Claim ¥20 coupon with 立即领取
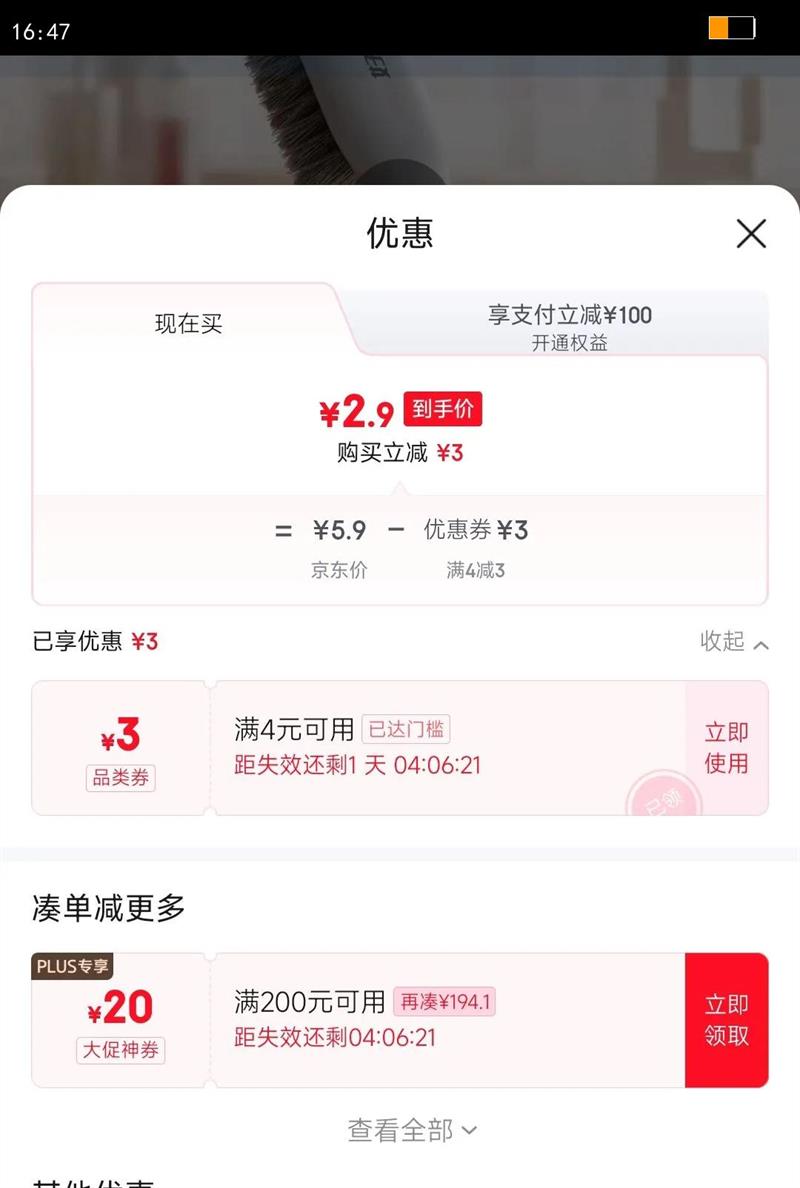This screenshot has height=1188, width=800. point(727,1020)
